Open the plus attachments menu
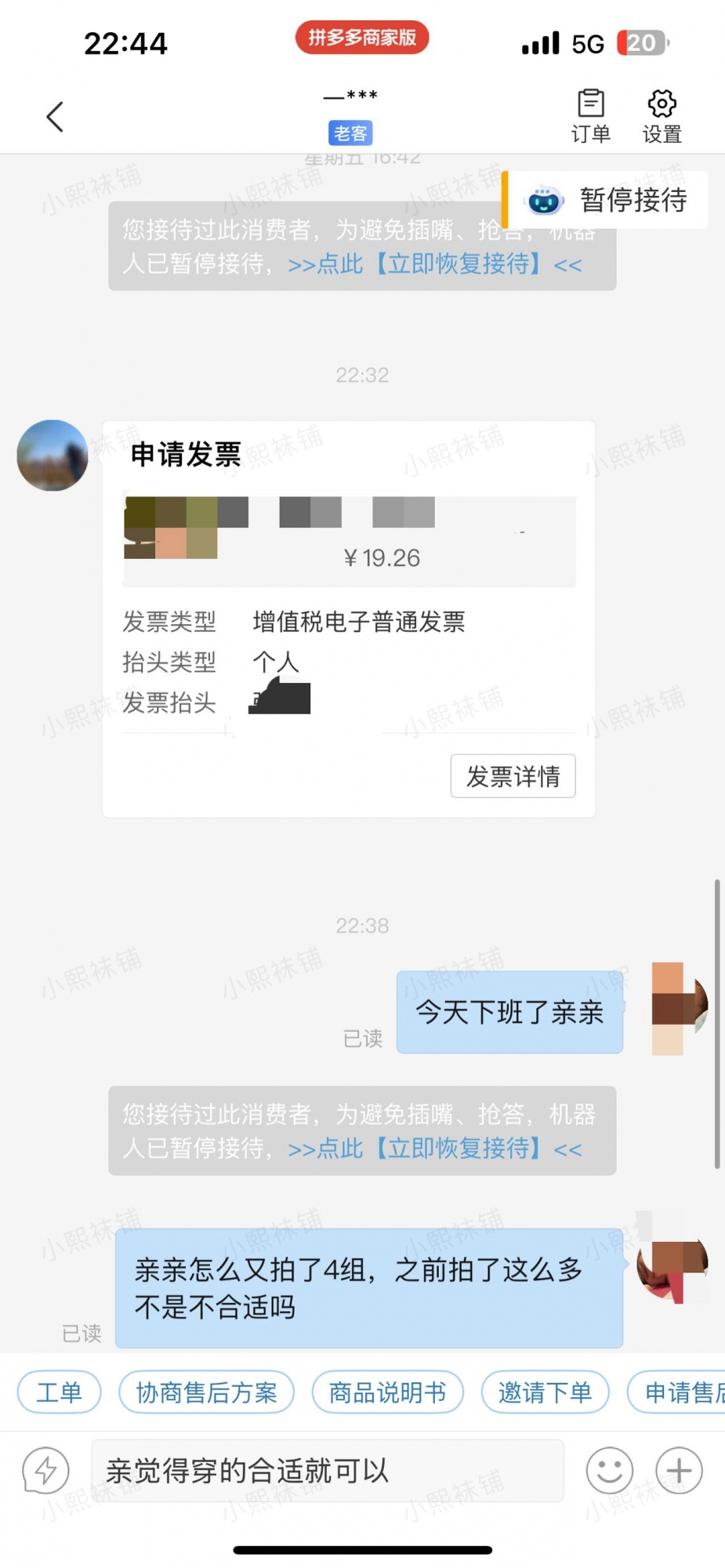This screenshot has height=1568, width=725. pos(679,1470)
